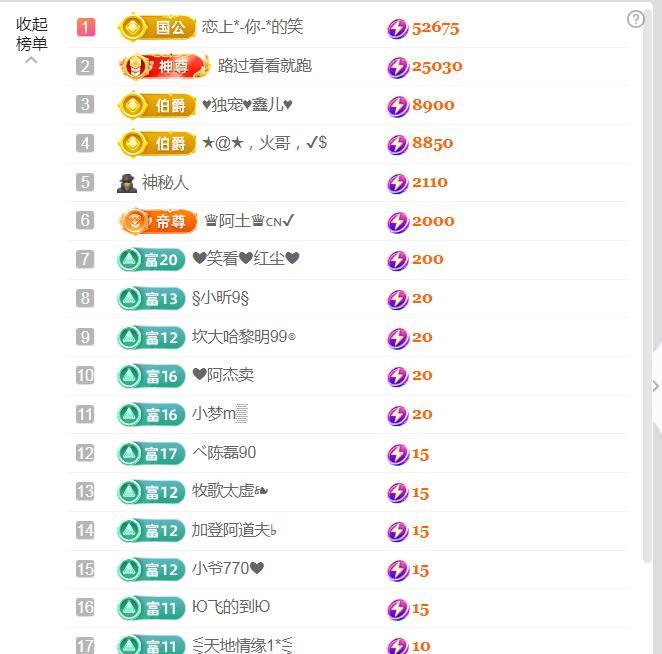Open rank 9 user 坎大哈黎明99
662x654 pixels.
pyautogui.click(x=243, y=337)
